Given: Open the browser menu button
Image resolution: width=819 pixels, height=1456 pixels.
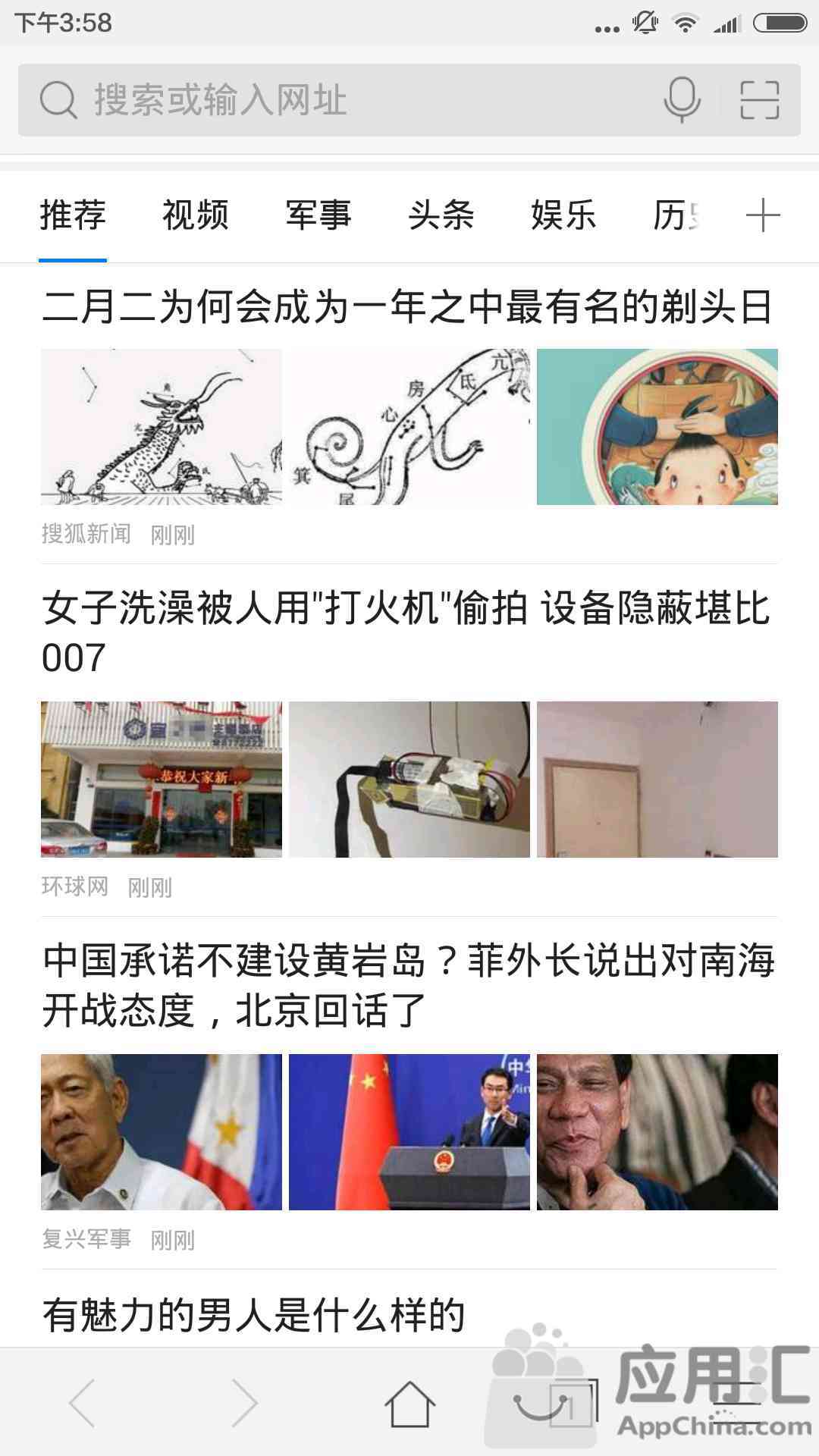Looking at the screenshot, I should [x=737, y=1403].
